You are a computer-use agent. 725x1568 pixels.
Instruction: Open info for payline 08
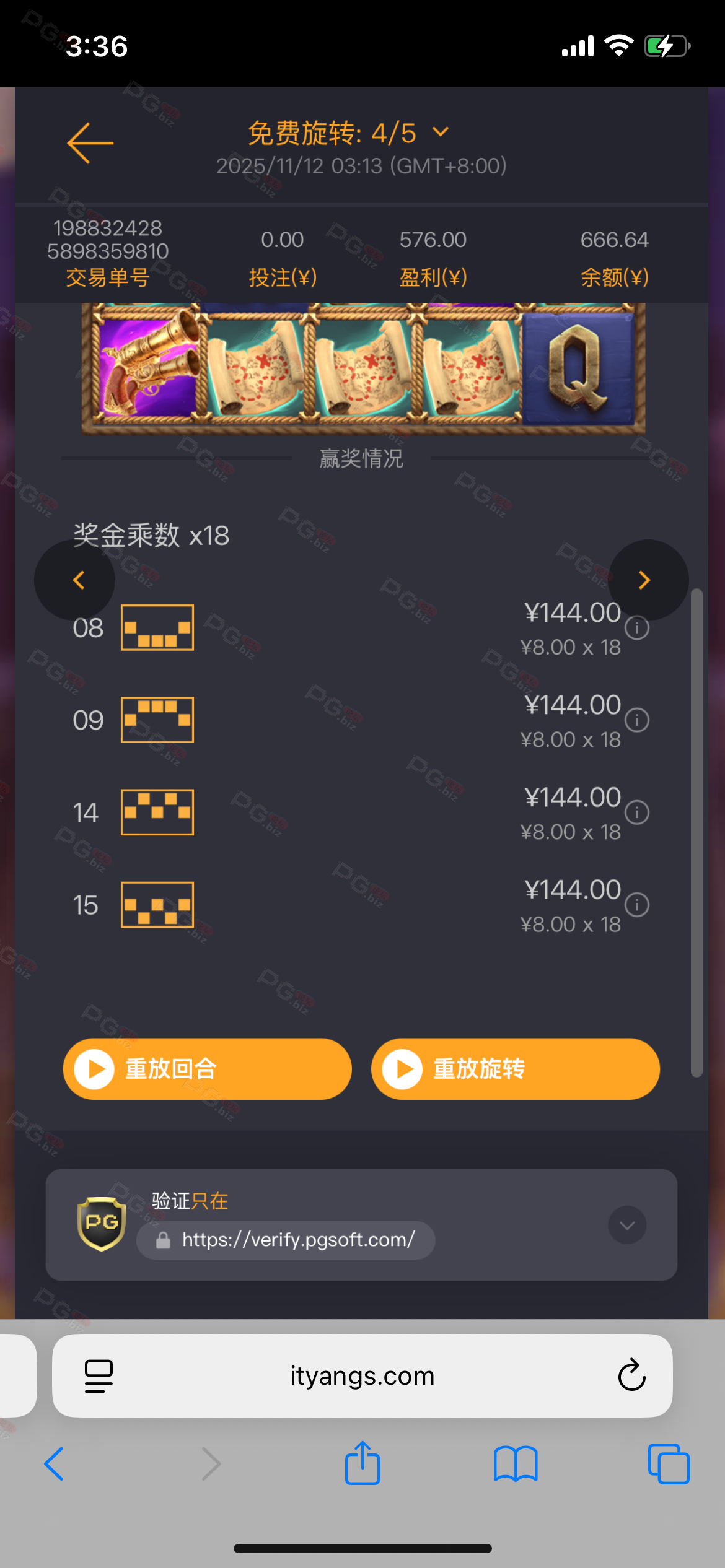[x=637, y=628]
